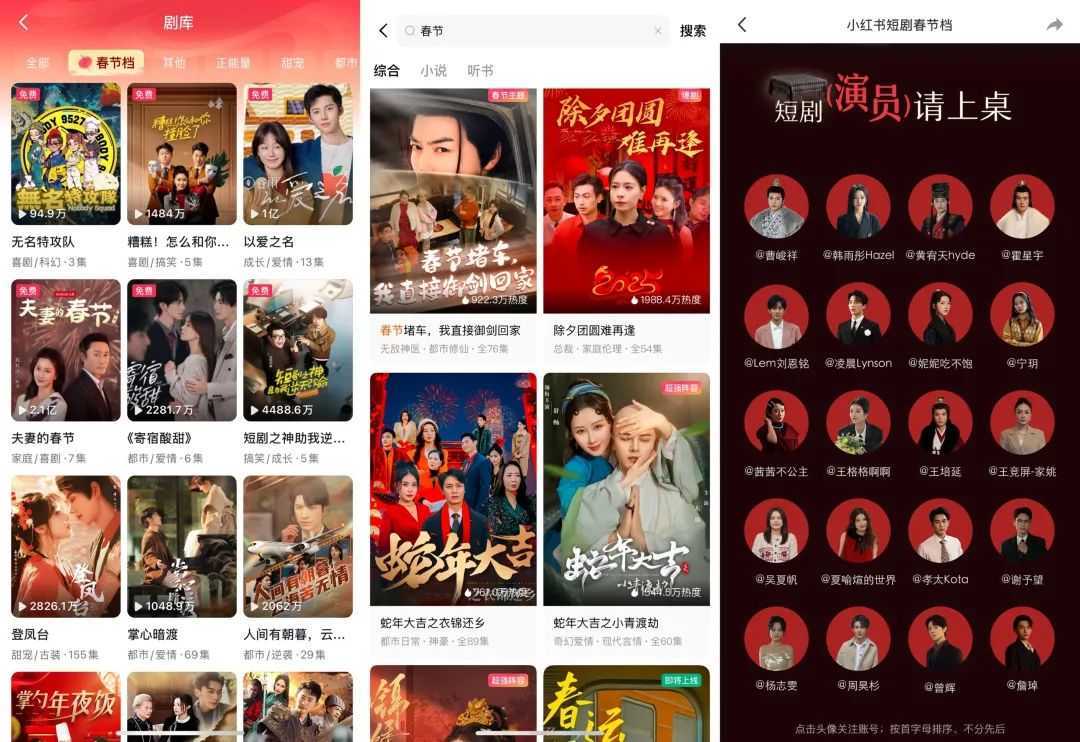Viewport: 1080px width, 742px height.
Task: Open the drama 掌心暗渡
Action: (x=182, y=546)
